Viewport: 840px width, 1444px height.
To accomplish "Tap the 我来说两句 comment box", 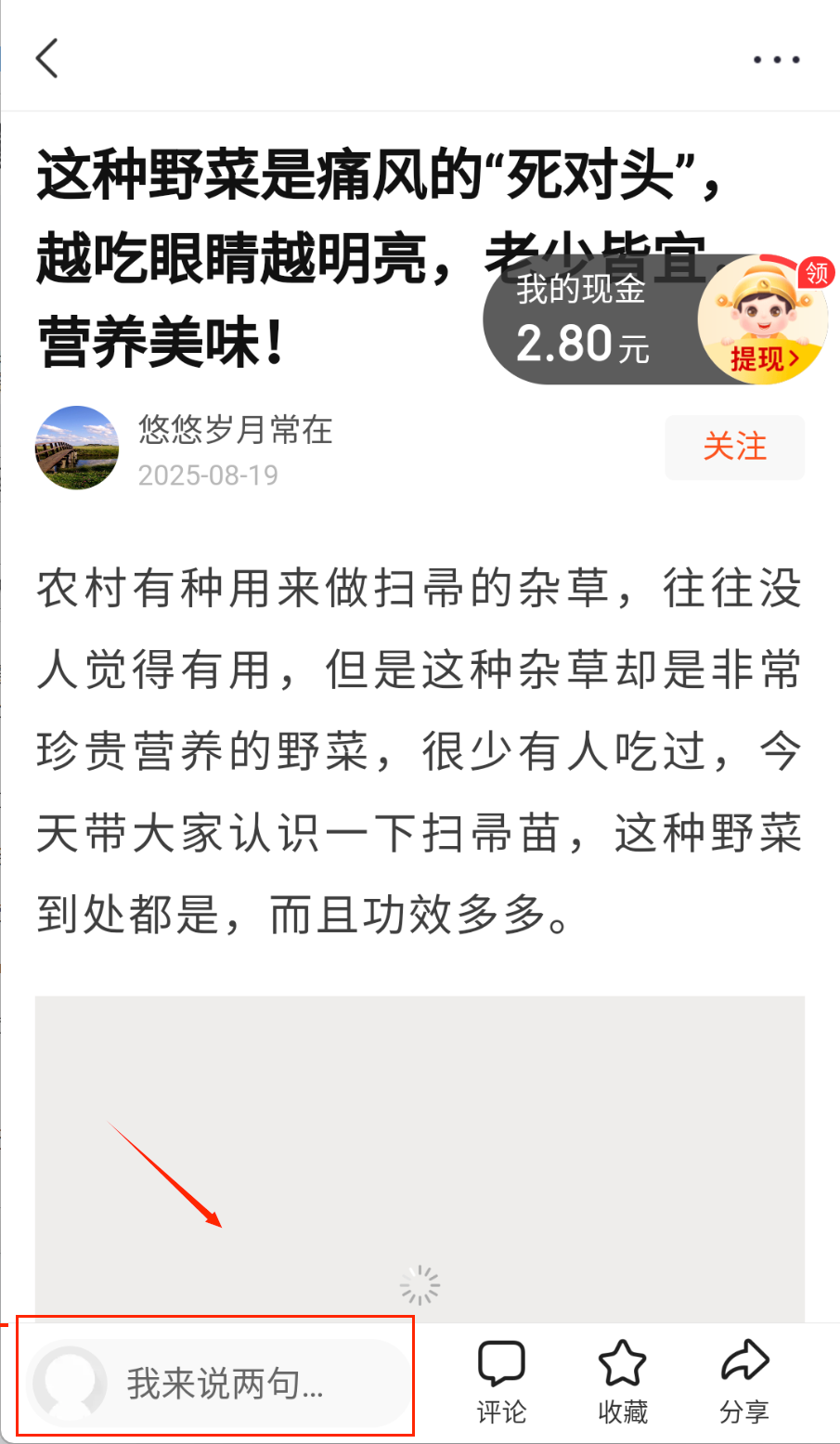I will pos(223,1383).
